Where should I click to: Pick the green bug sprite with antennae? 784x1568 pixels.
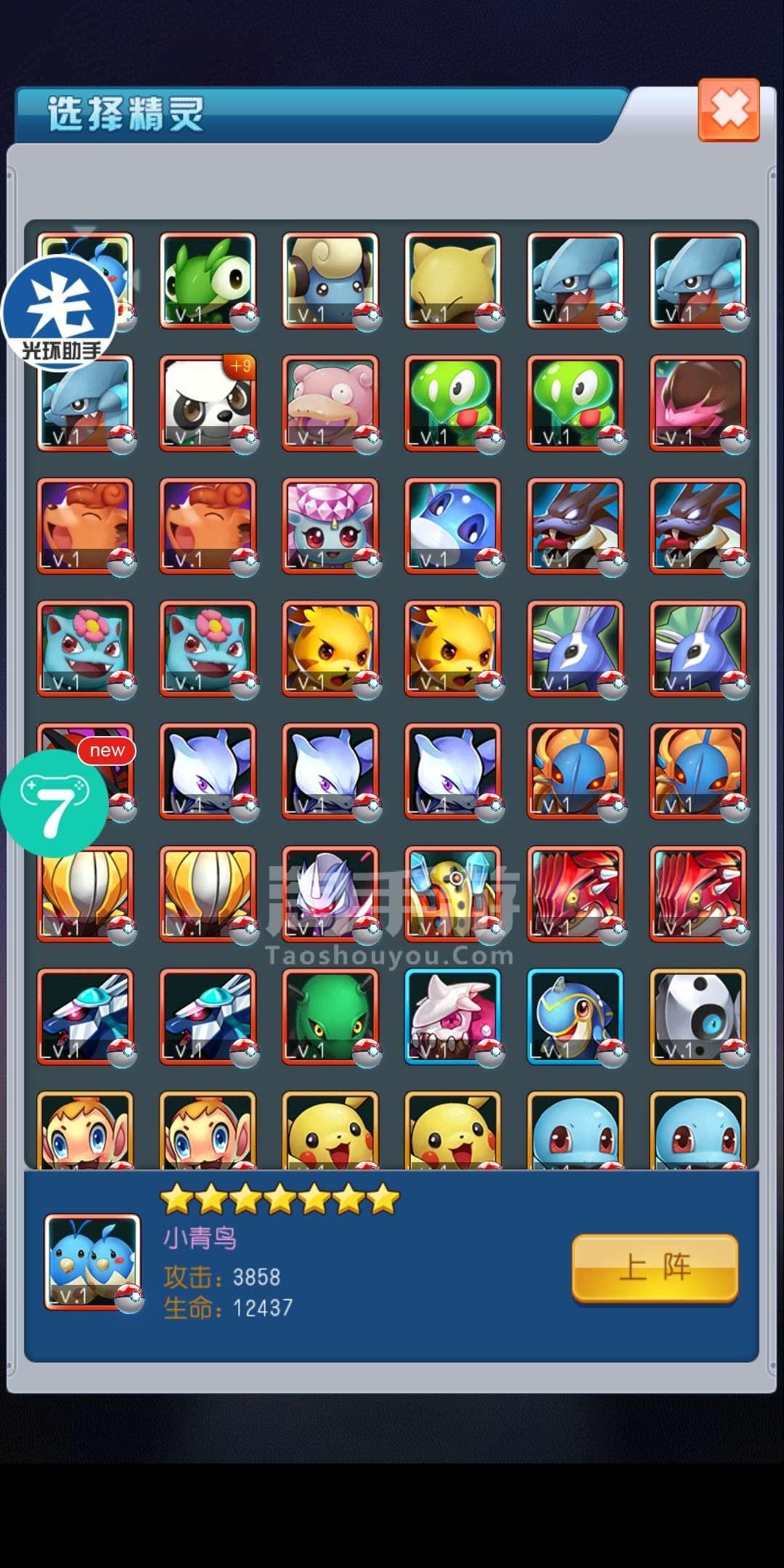[x=330, y=1016]
